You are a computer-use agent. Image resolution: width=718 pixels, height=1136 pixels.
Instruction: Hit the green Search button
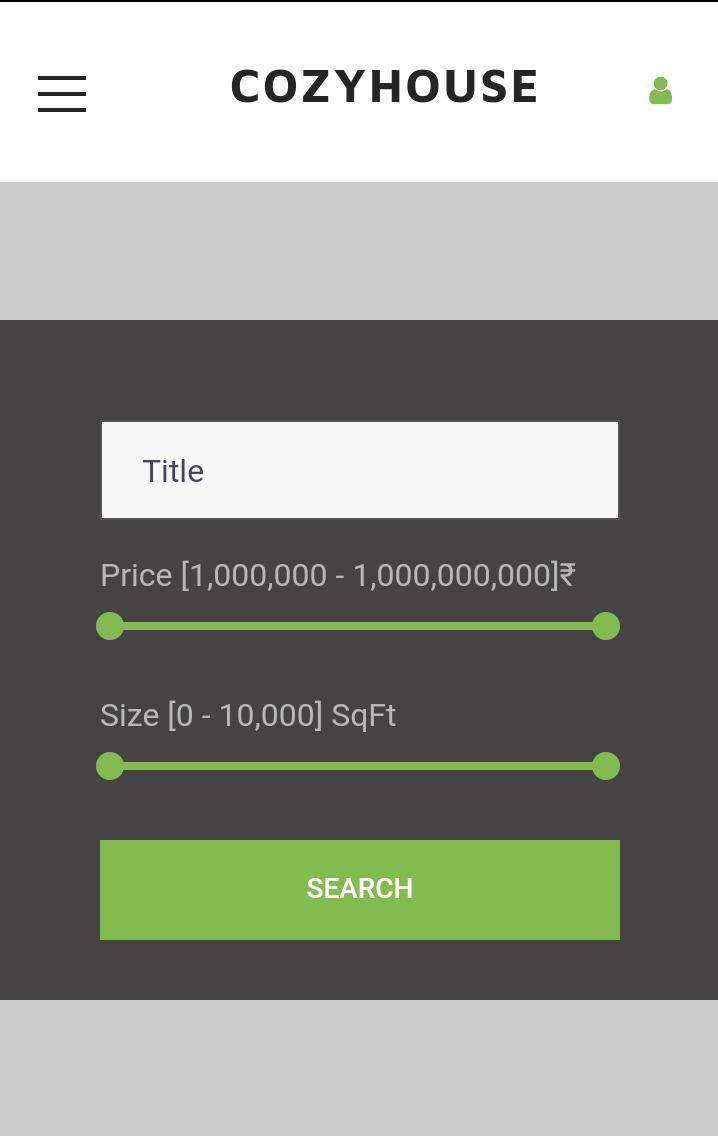(360, 889)
